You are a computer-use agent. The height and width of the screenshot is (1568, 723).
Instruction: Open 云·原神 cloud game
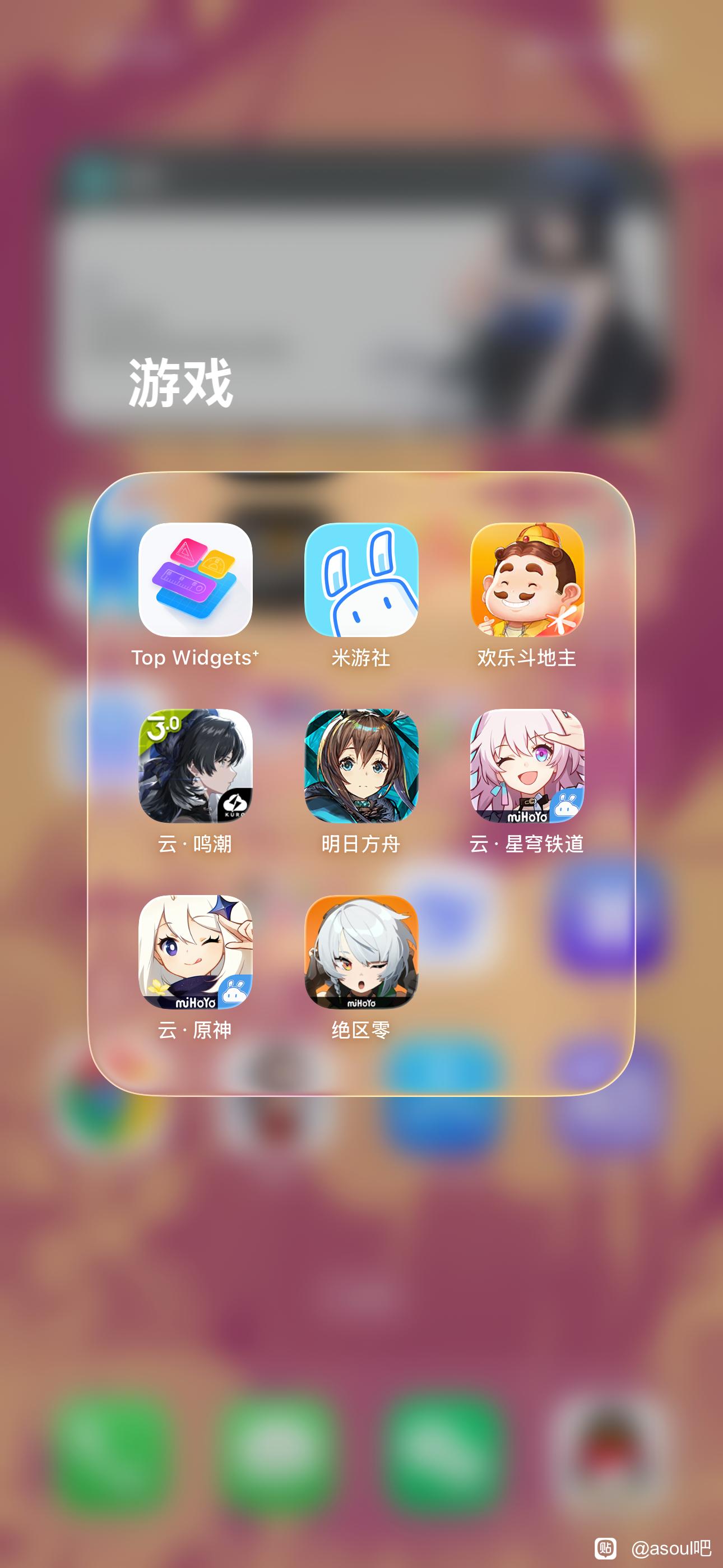coord(196,952)
